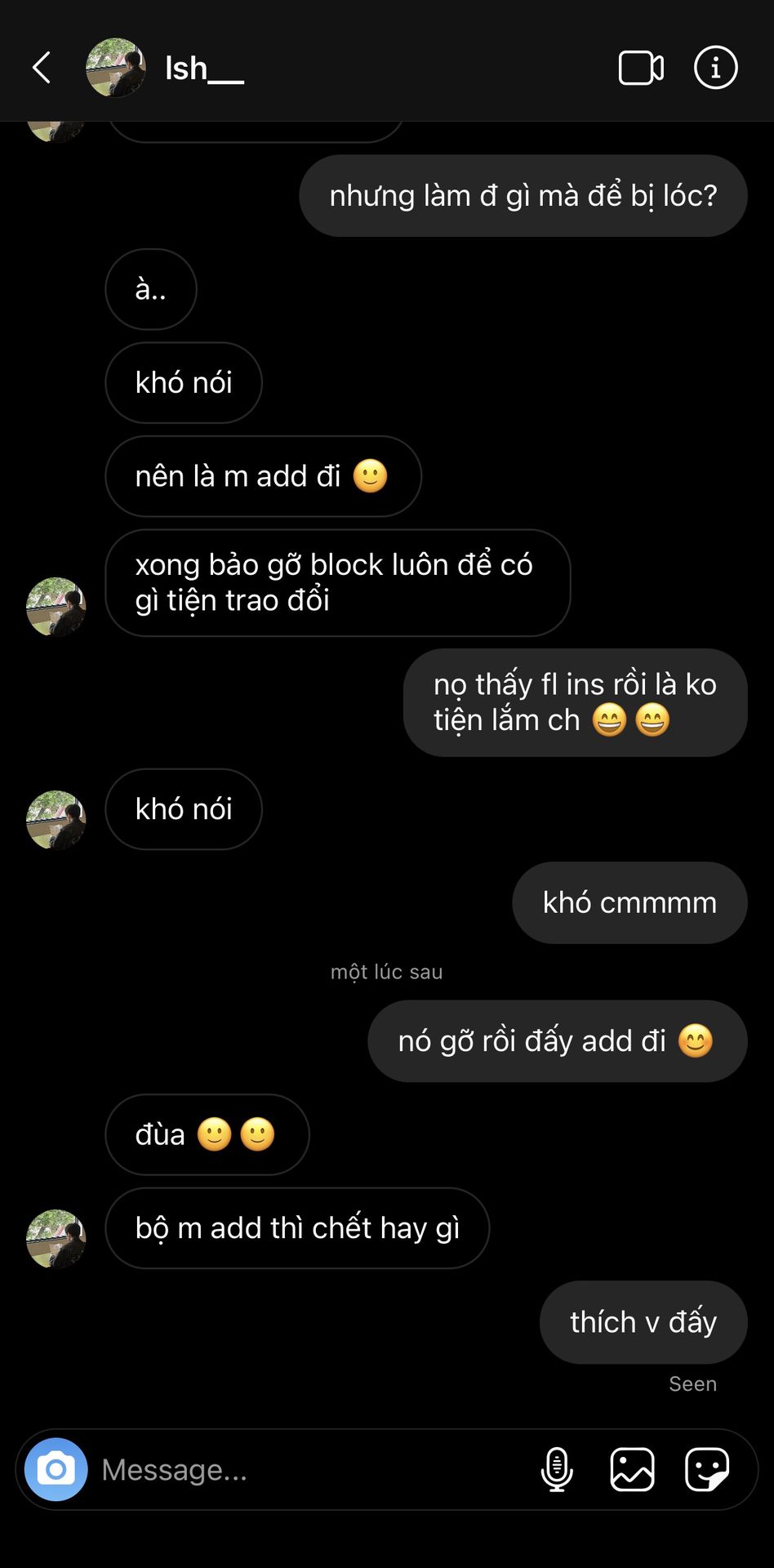This screenshot has height=1568, width=774.
Task: Choose a photo from the gallery
Action: click(x=633, y=1469)
